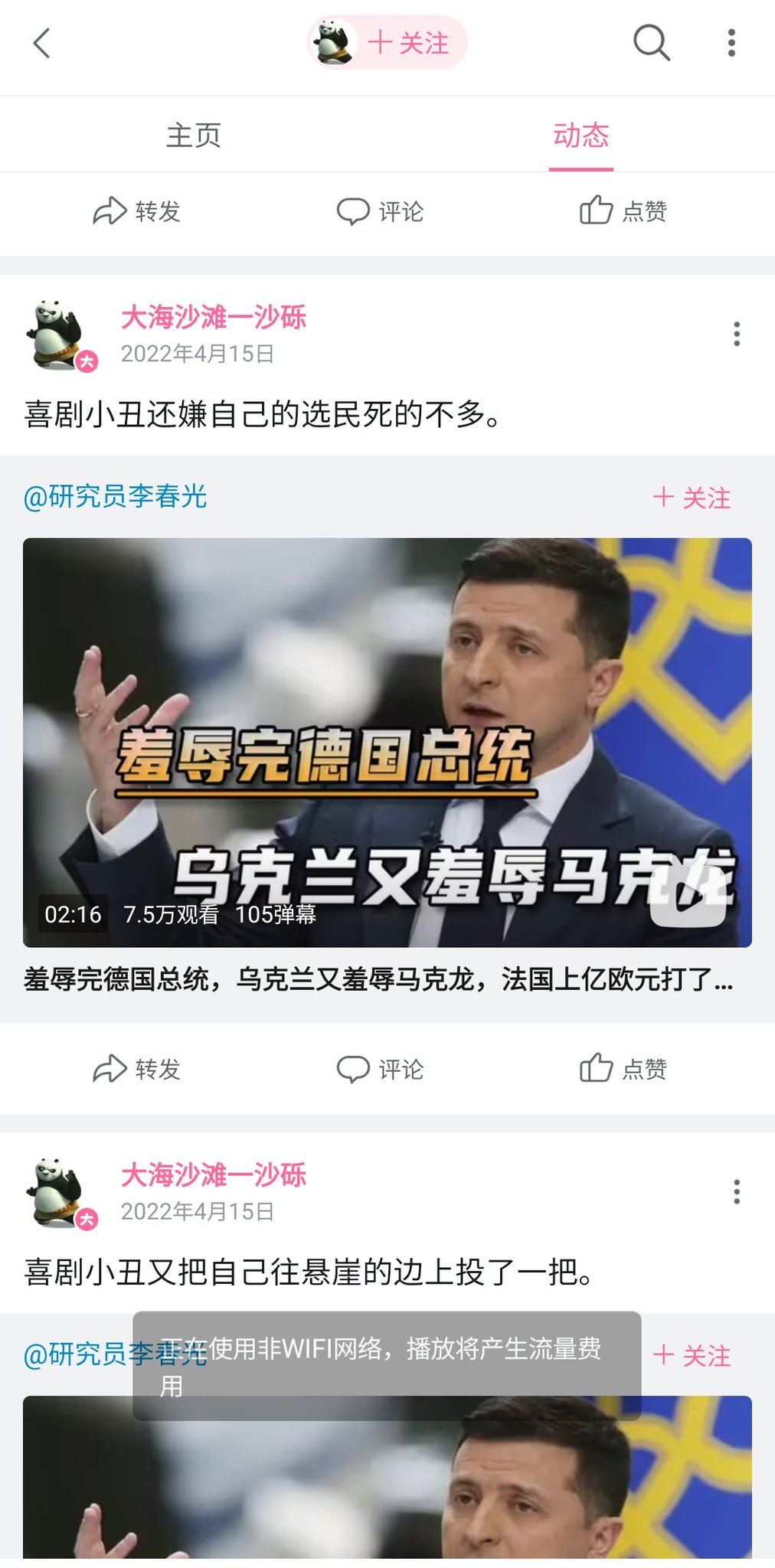Viewport: 775px width, 1568px height.
Task: Repost the 喜剧小丑还嫌 post via 转发
Action: [137, 1069]
